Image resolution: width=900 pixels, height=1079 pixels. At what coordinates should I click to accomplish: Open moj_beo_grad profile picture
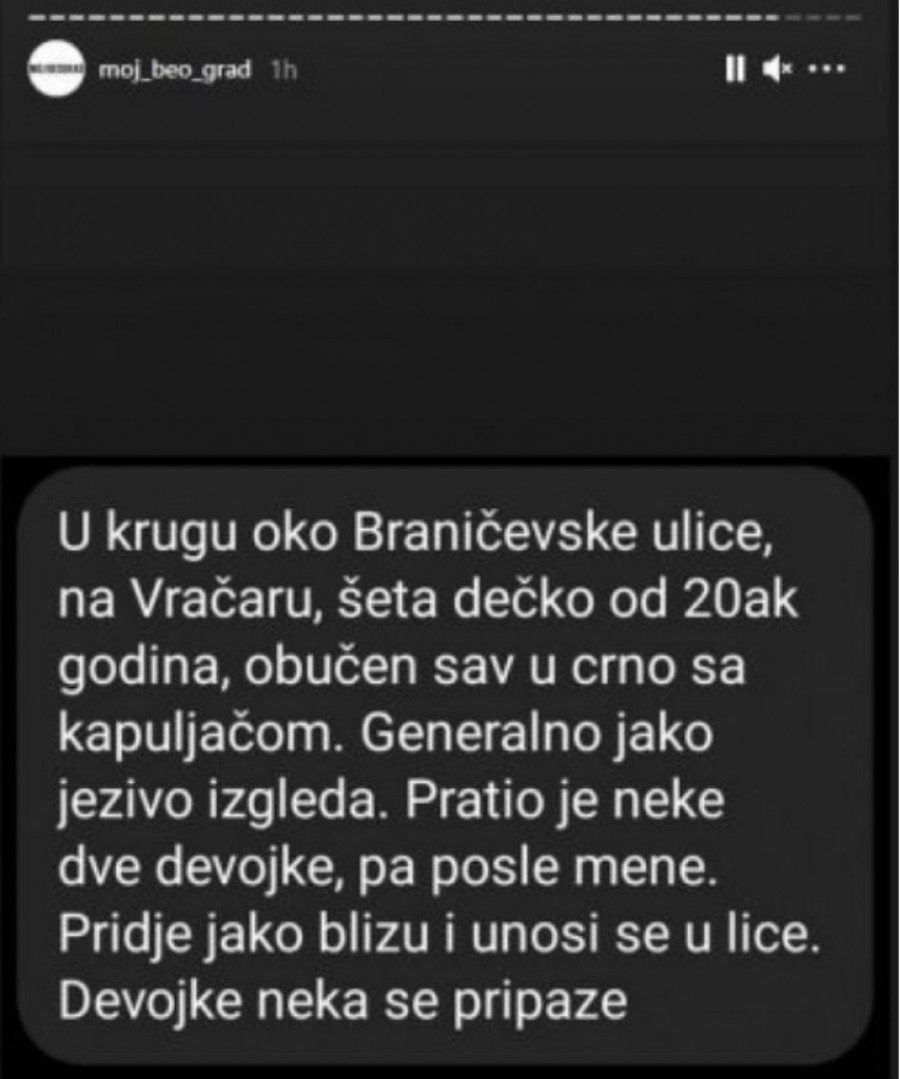coord(55,69)
